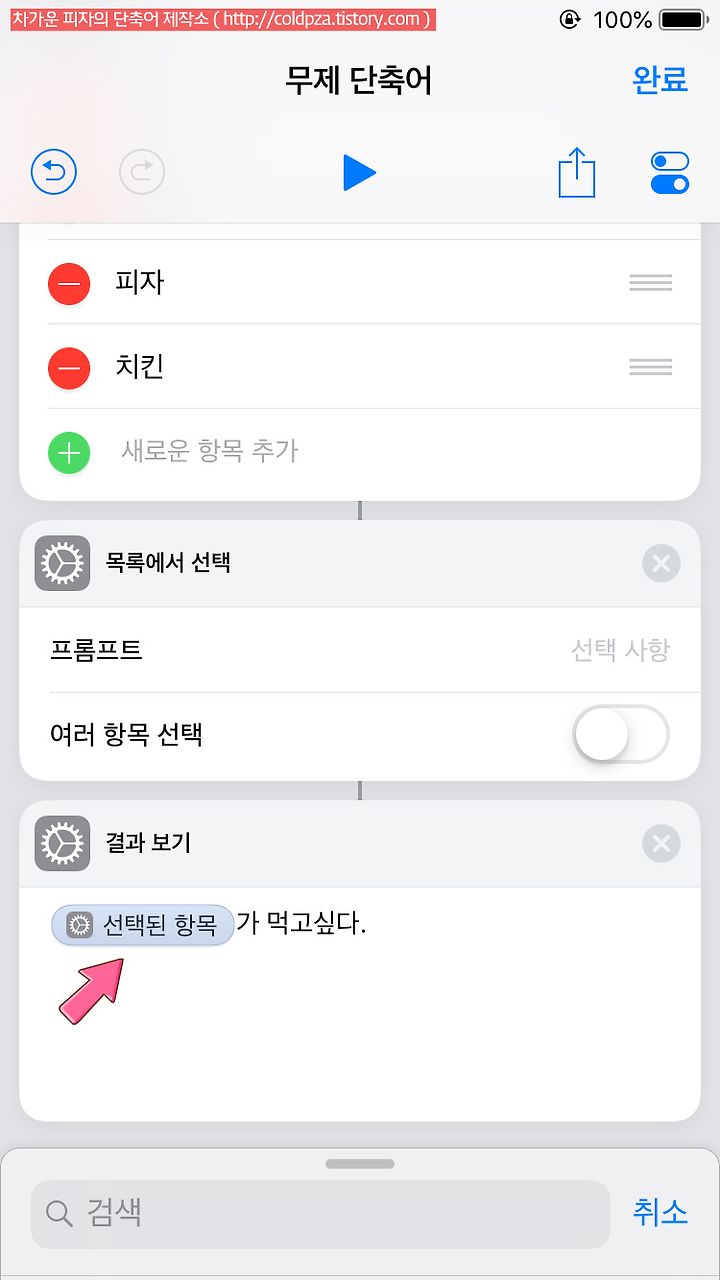Run the shortcut with play button
720x1280 pixels.
359,173
